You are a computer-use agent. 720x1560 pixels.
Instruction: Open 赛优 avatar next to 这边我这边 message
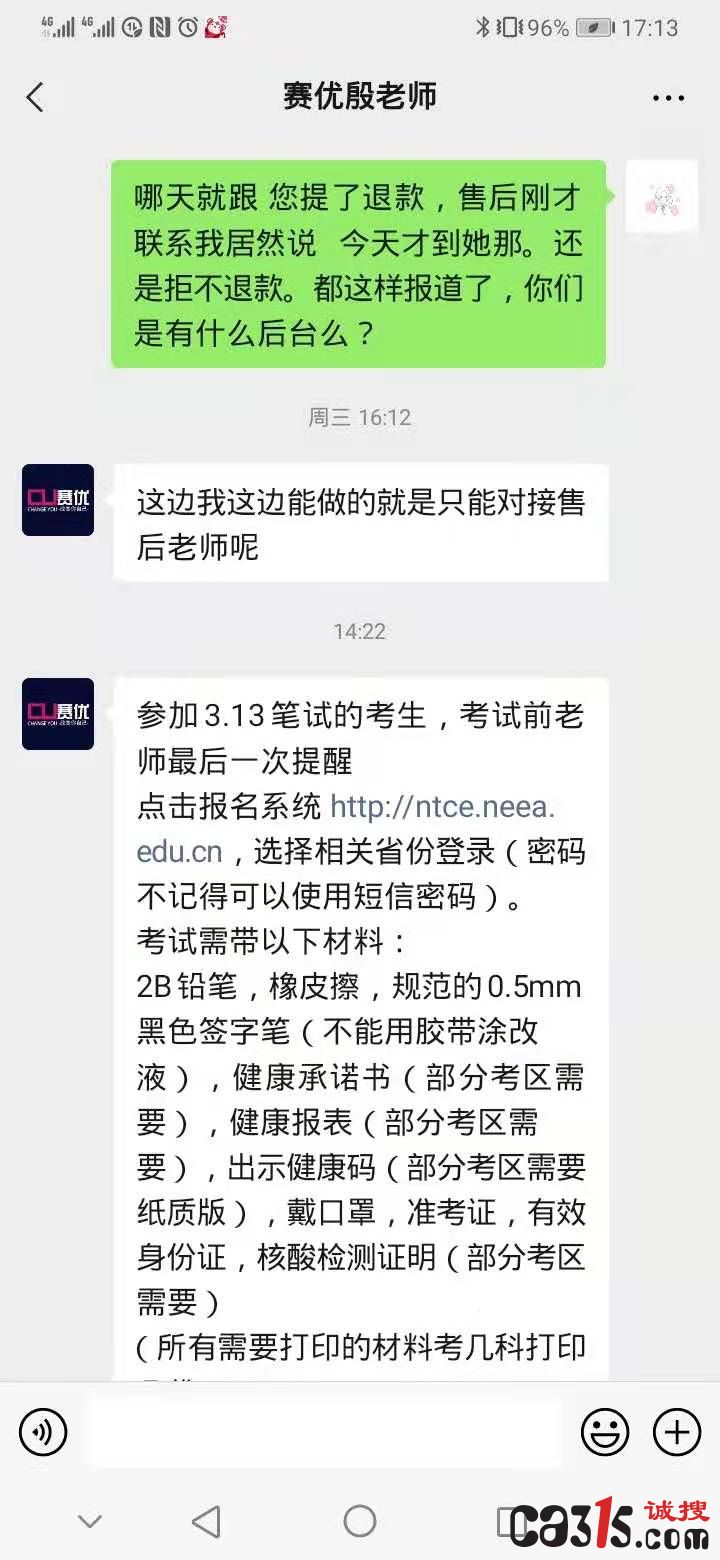[x=58, y=500]
